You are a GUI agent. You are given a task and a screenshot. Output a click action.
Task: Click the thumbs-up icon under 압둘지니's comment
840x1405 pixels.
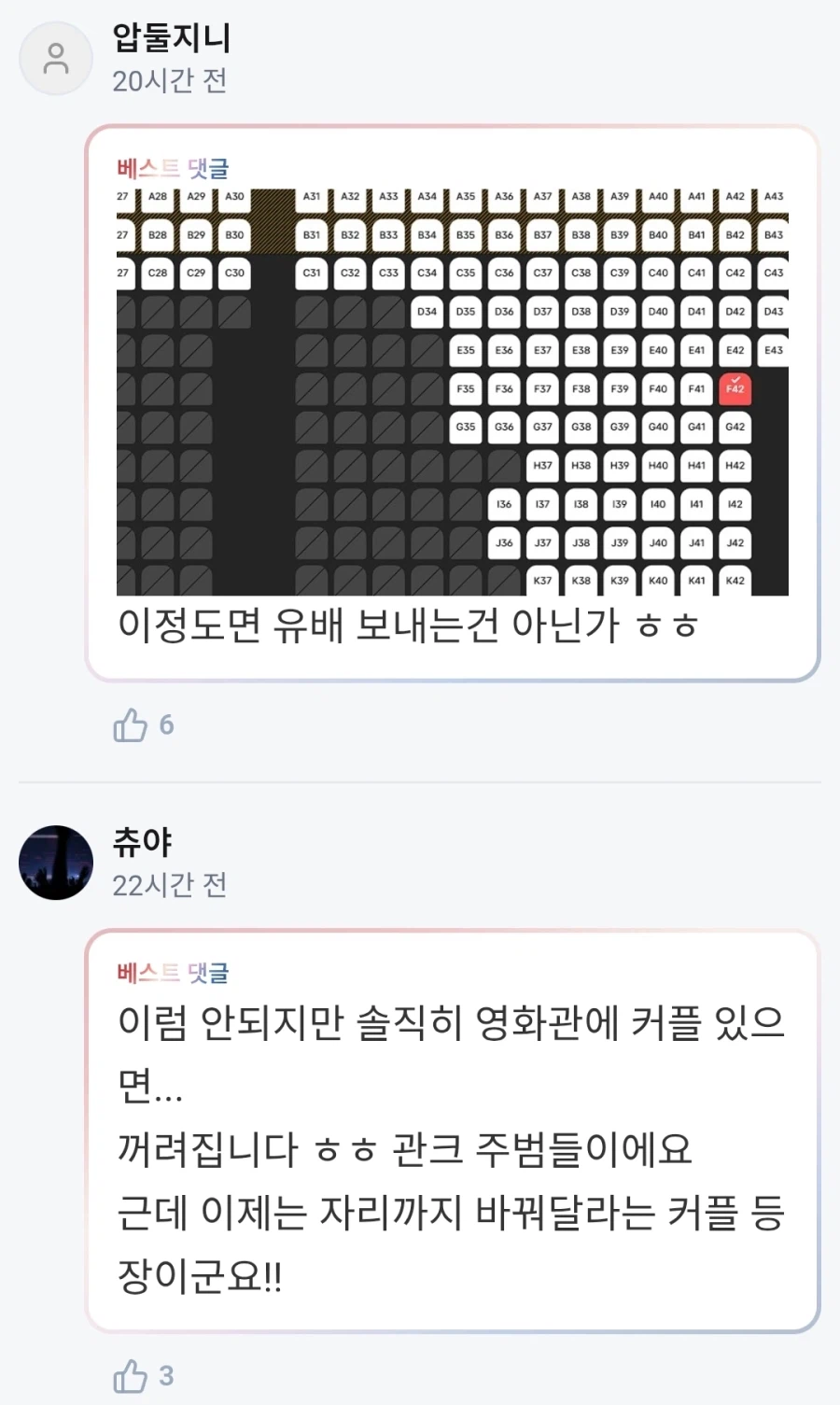[x=132, y=724]
